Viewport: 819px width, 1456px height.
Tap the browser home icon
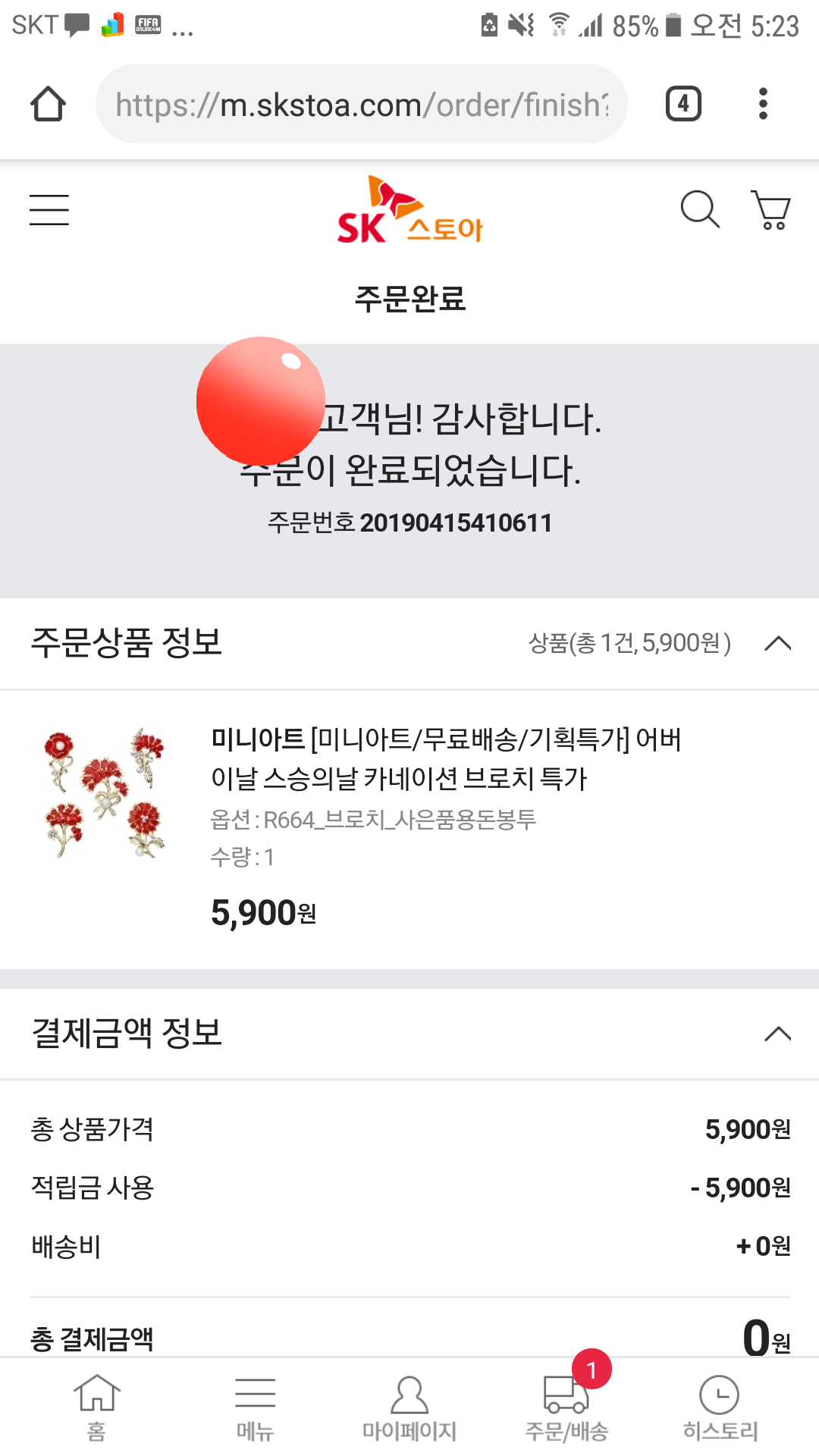coord(49,103)
